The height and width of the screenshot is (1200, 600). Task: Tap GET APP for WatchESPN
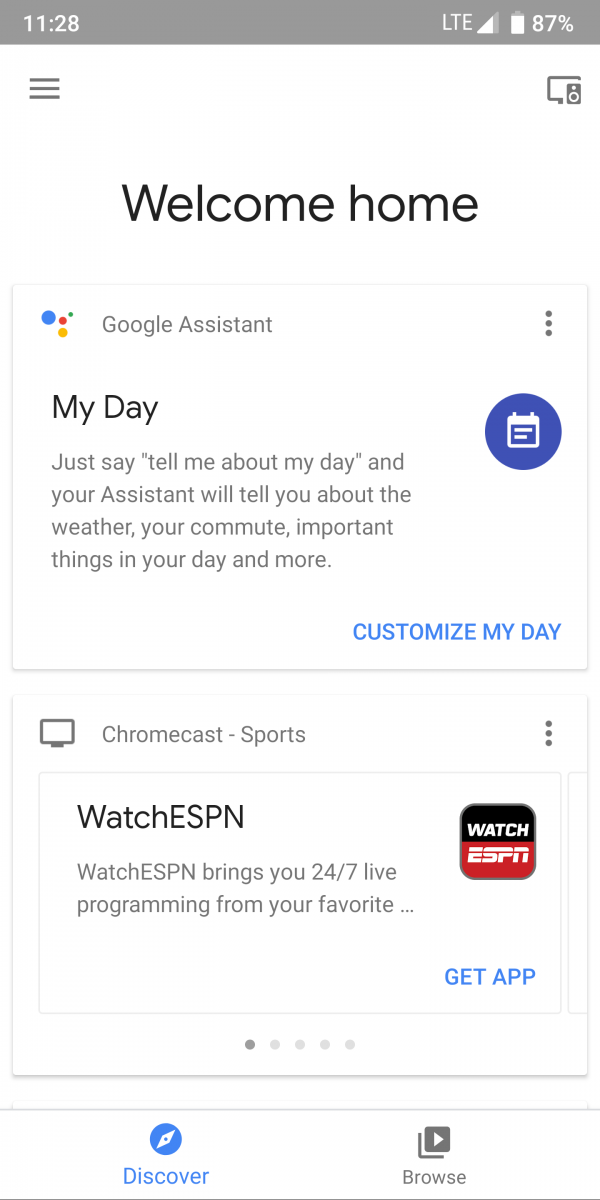tap(490, 977)
